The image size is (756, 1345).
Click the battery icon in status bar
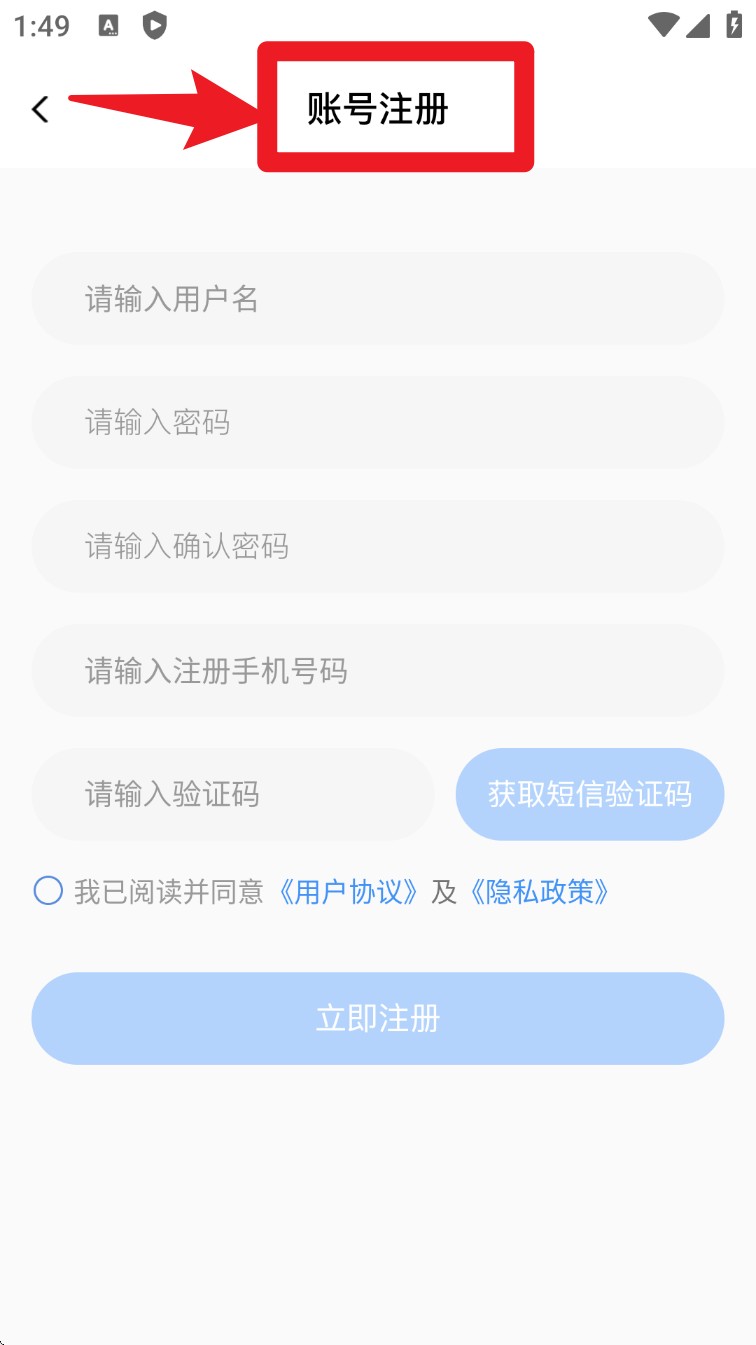pos(737,24)
